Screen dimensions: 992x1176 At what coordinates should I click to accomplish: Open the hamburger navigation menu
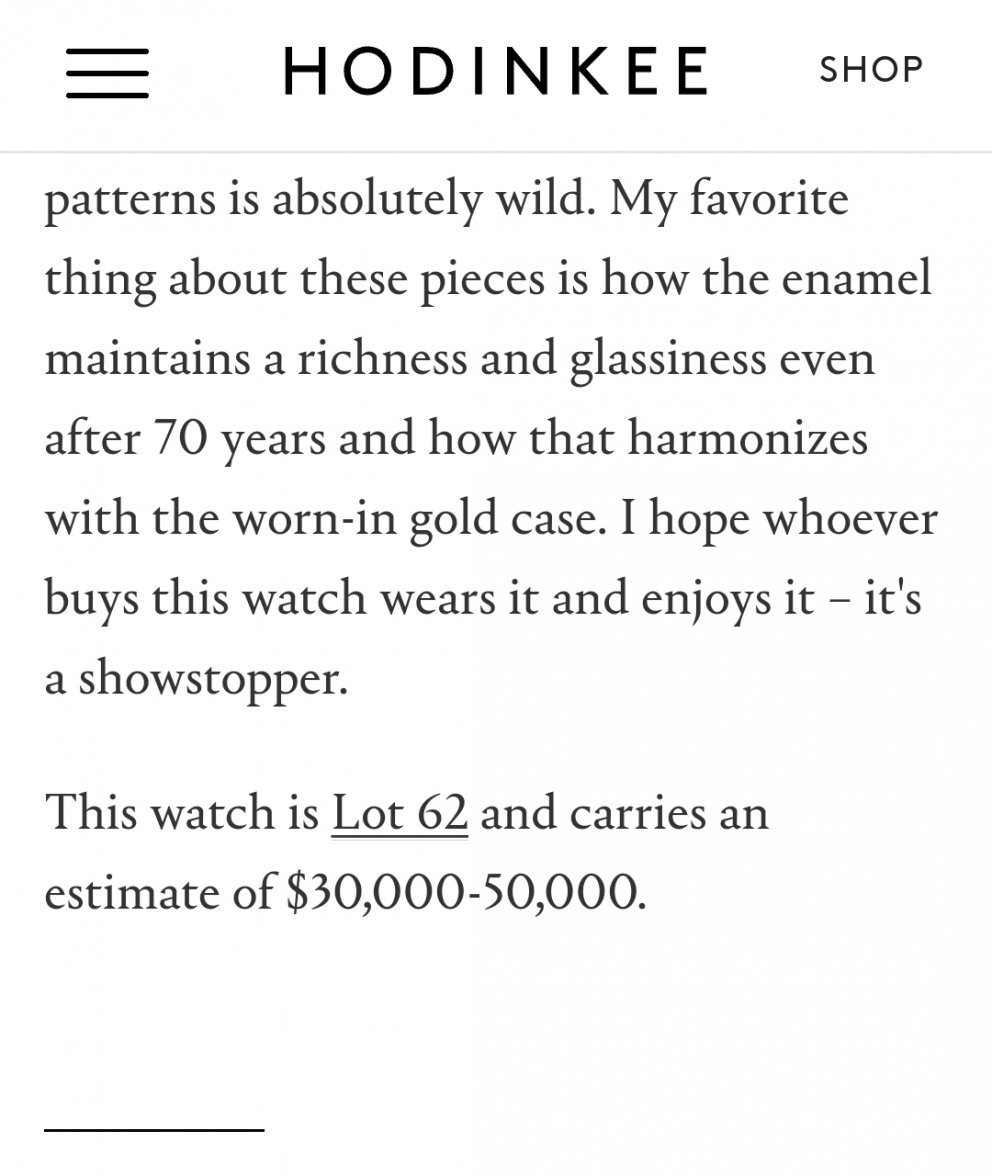click(x=108, y=73)
